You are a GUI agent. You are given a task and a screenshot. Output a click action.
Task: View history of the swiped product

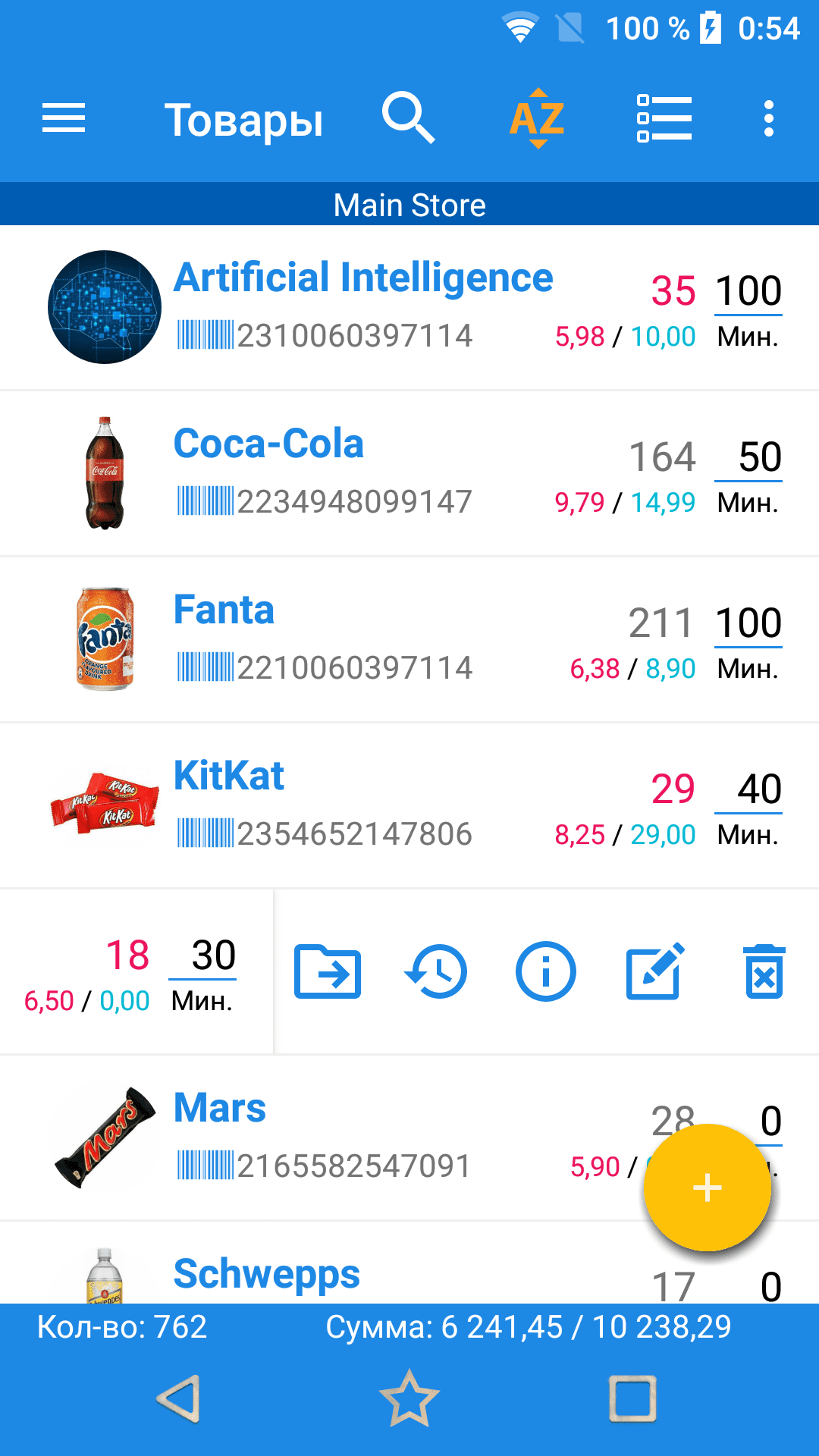click(x=436, y=971)
